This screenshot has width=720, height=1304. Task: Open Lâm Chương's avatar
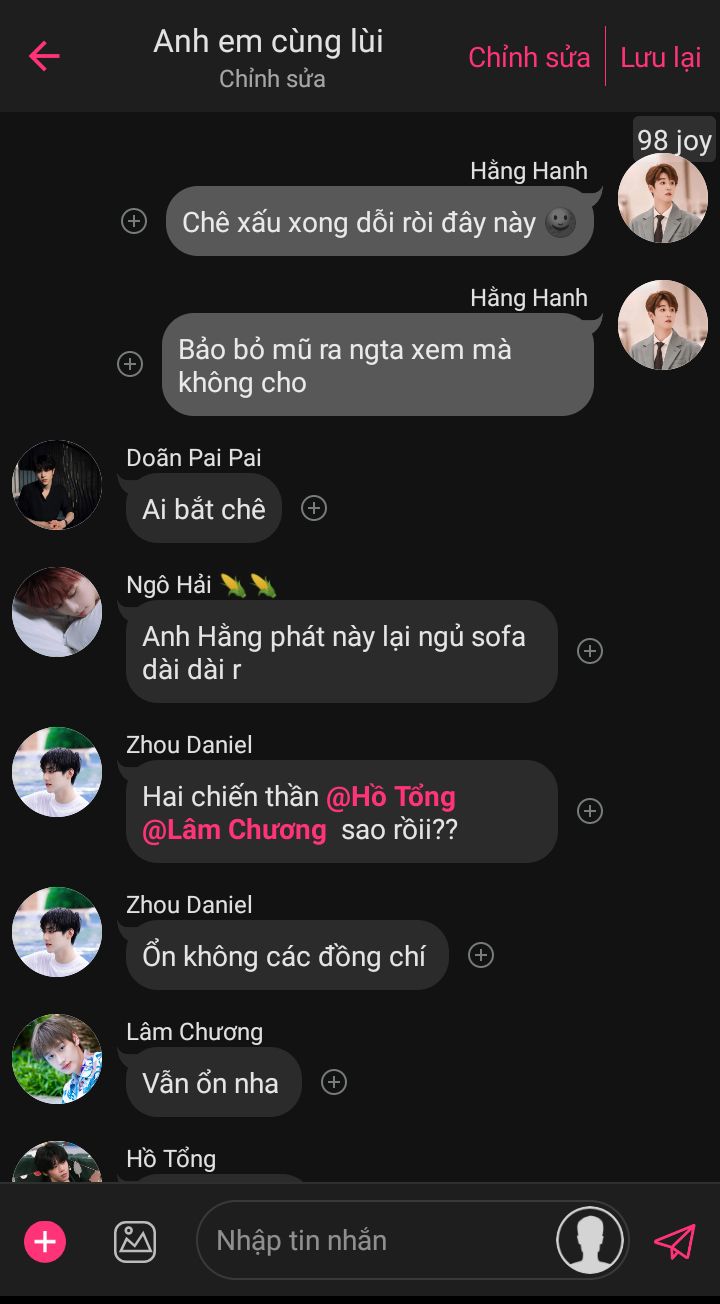tap(57, 1059)
